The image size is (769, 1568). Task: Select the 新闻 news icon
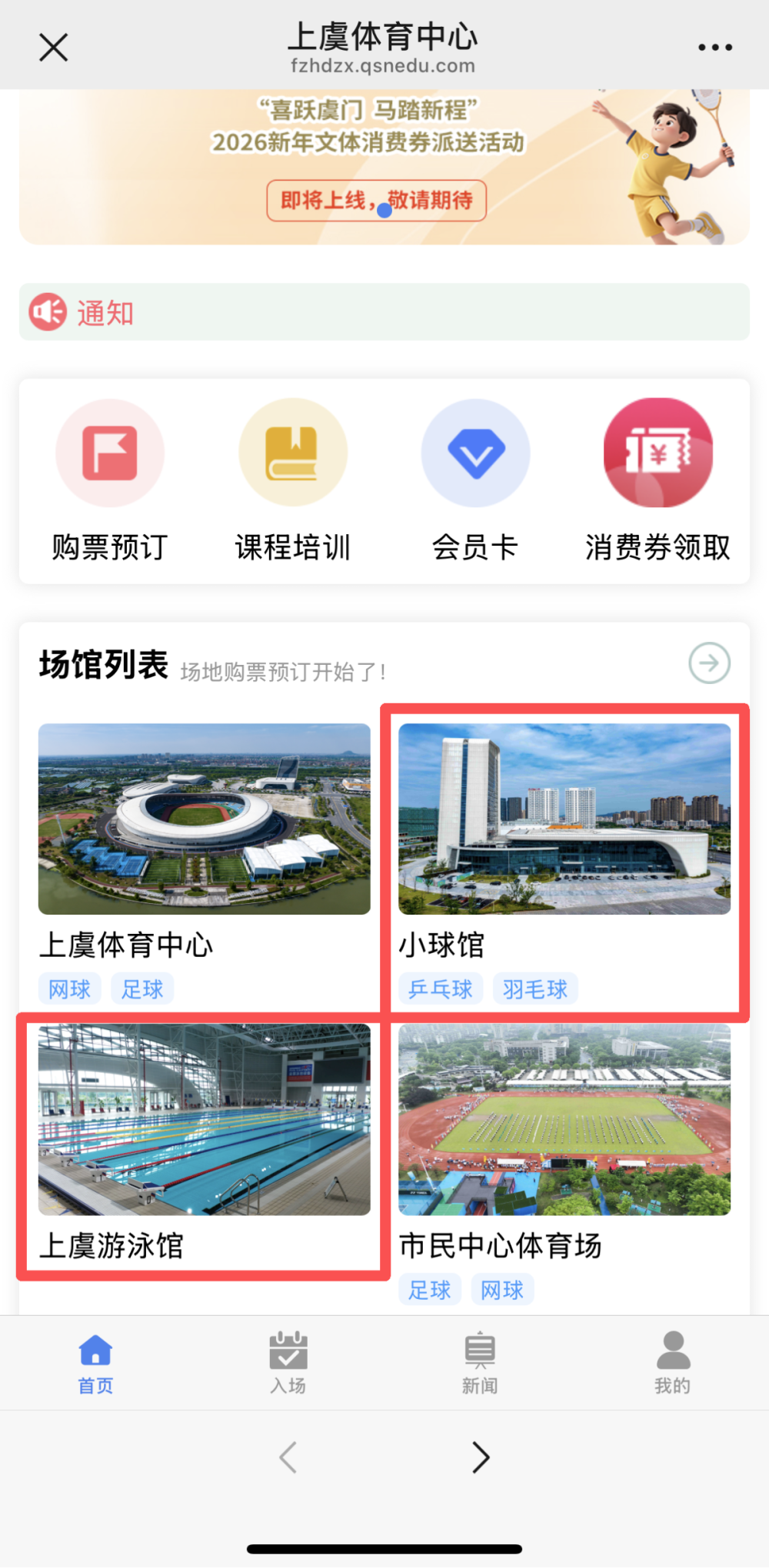(480, 1350)
